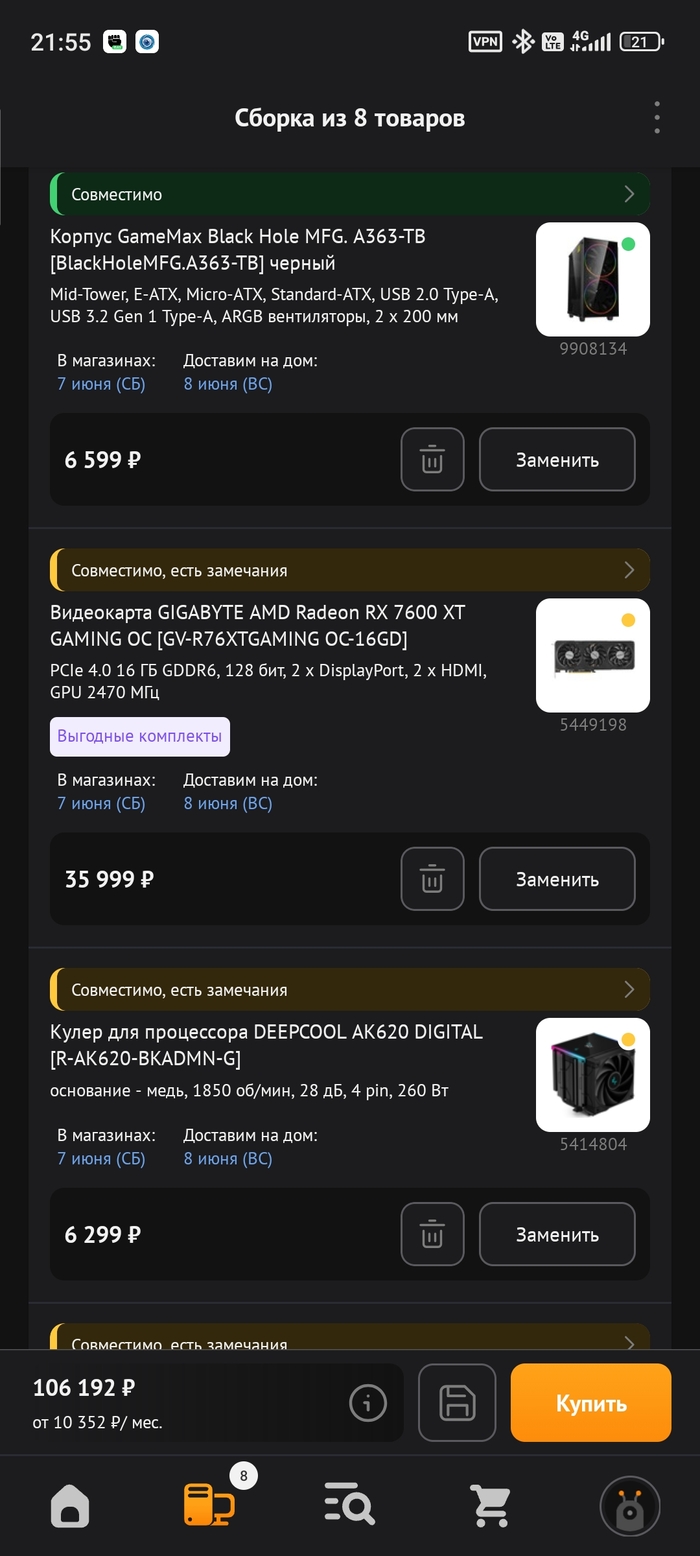
Task: Open the Radeon RX 7600 XT image
Action: click(593, 655)
